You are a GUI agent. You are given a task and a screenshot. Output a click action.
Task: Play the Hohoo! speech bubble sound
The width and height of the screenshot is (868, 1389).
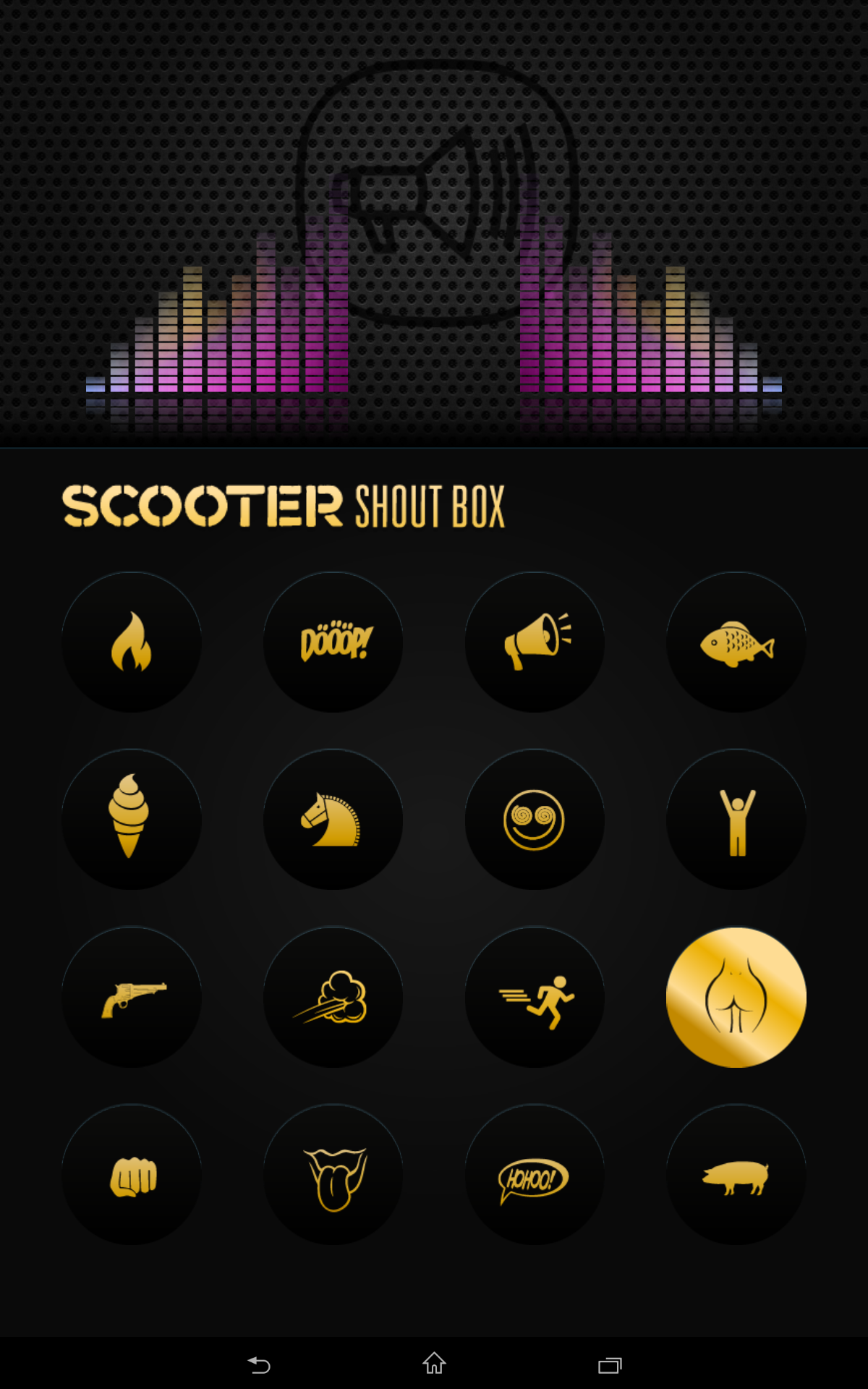pyautogui.click(x=535, y=1175)
